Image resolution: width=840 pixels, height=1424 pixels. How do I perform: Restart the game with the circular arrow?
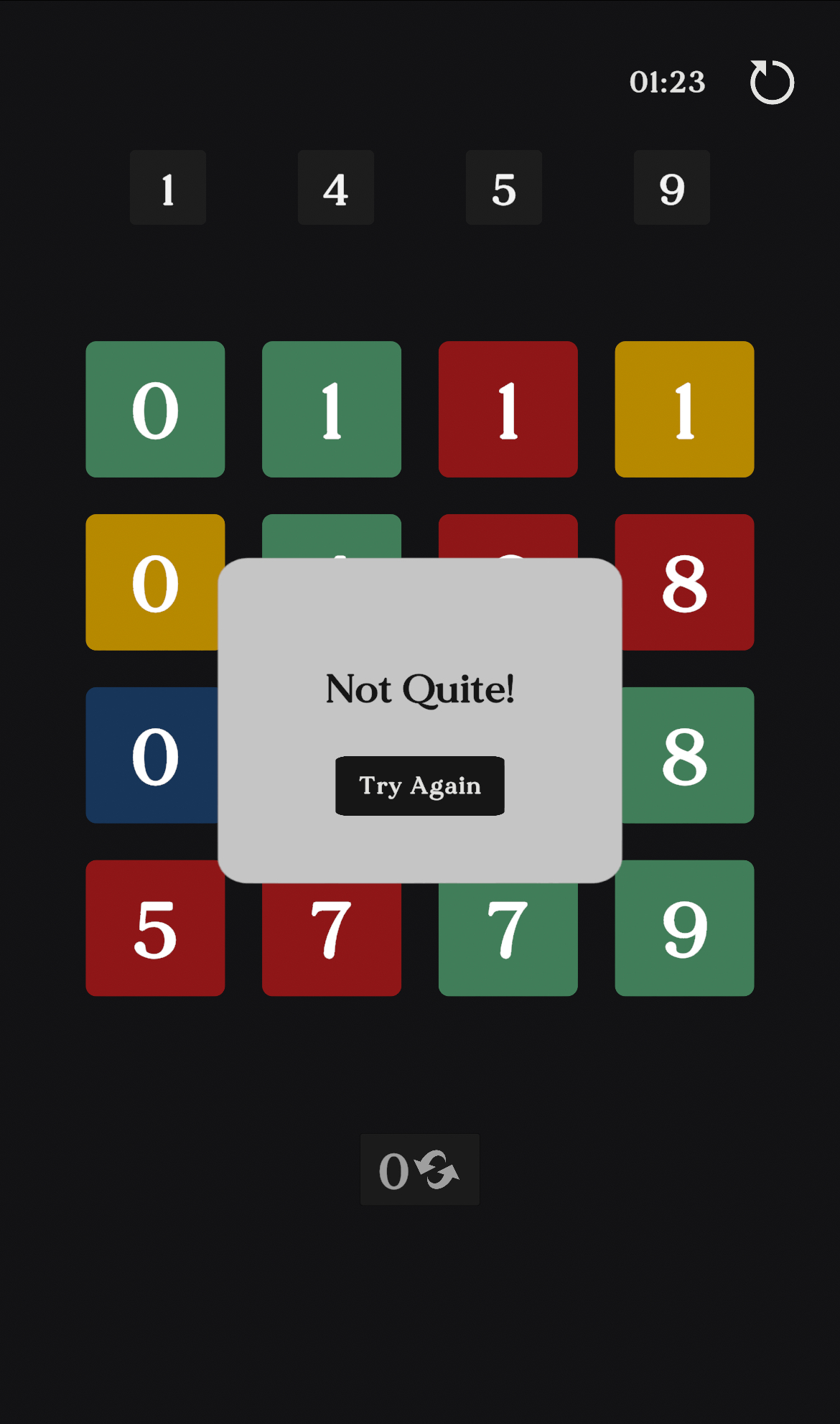772,82
